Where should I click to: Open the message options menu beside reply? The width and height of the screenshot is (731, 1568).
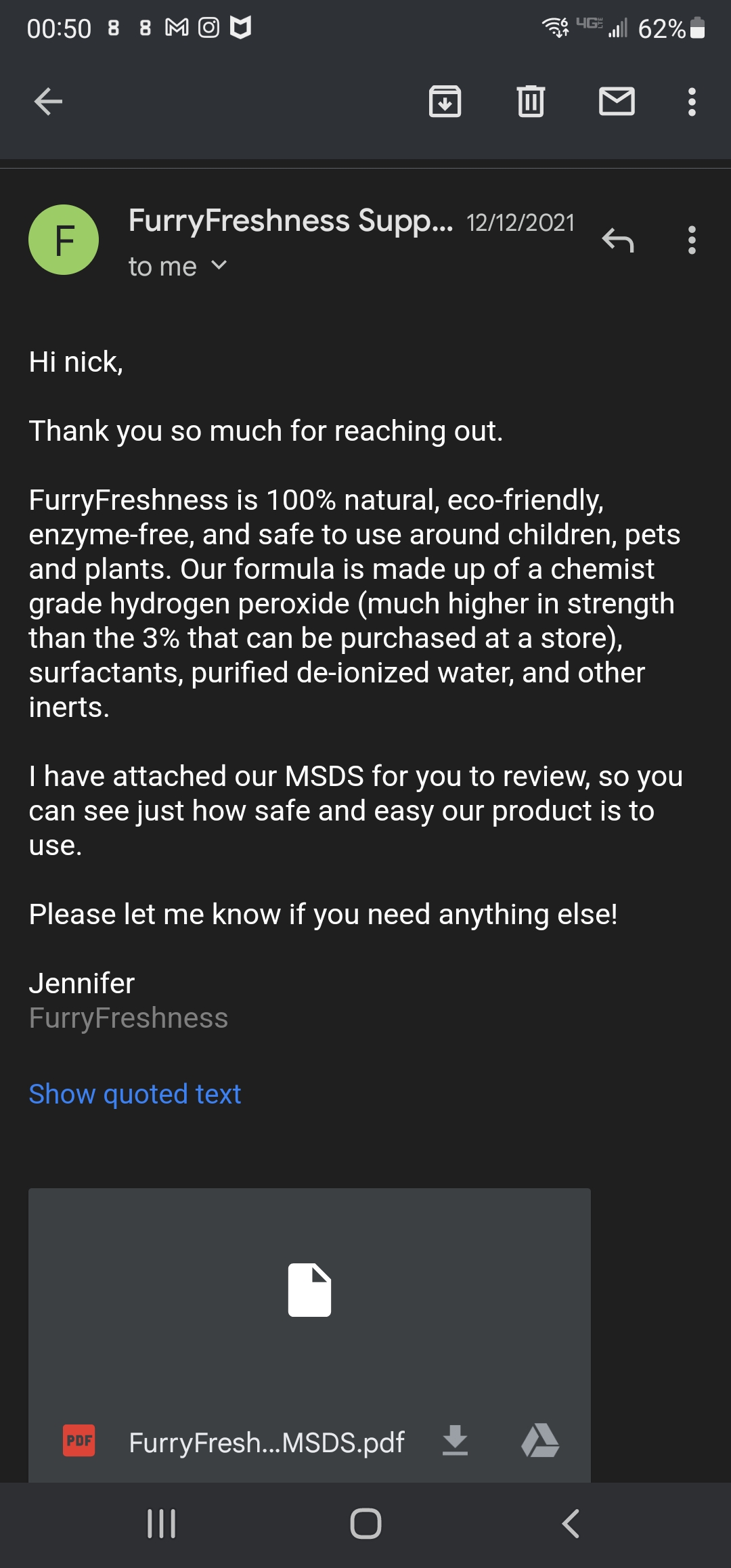691,240
